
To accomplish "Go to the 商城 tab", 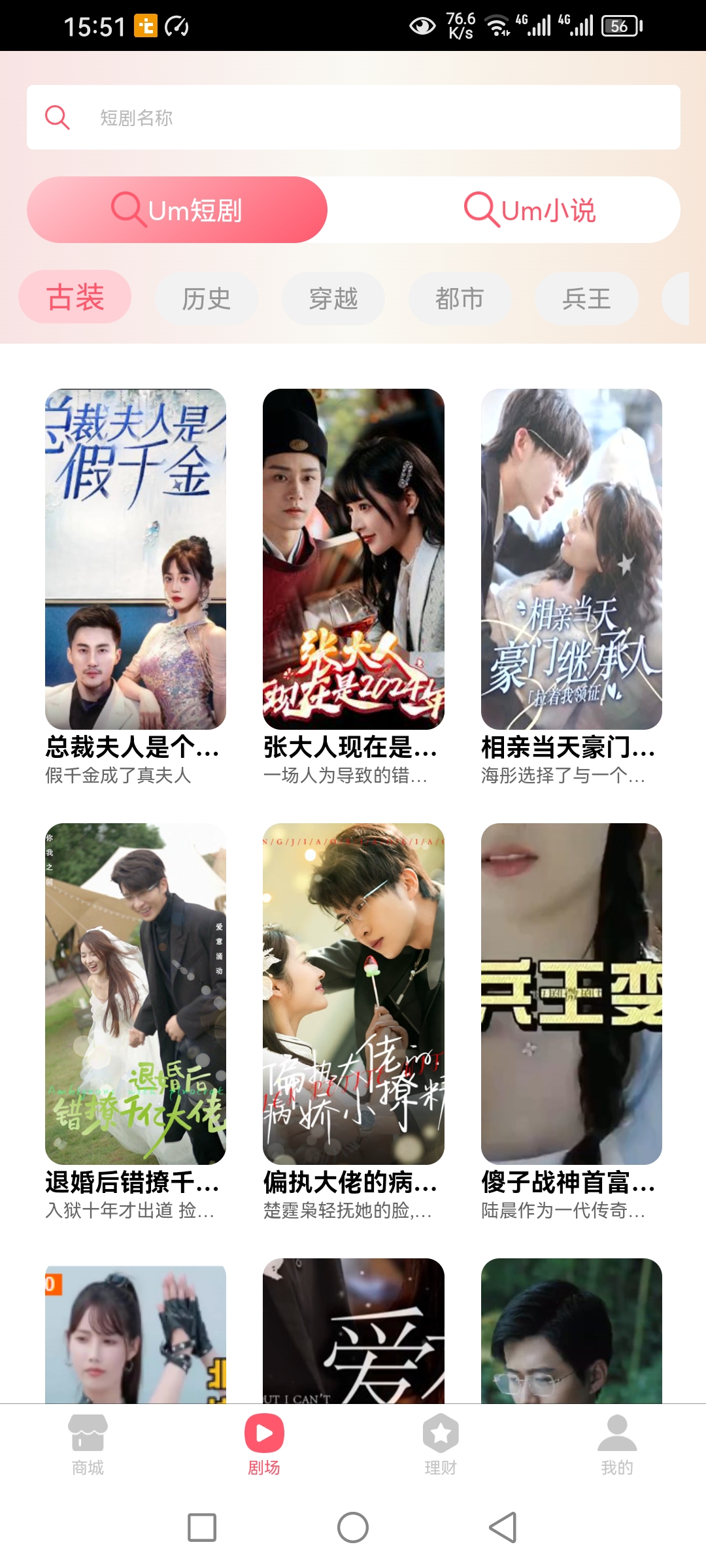I will (88, 1445).
